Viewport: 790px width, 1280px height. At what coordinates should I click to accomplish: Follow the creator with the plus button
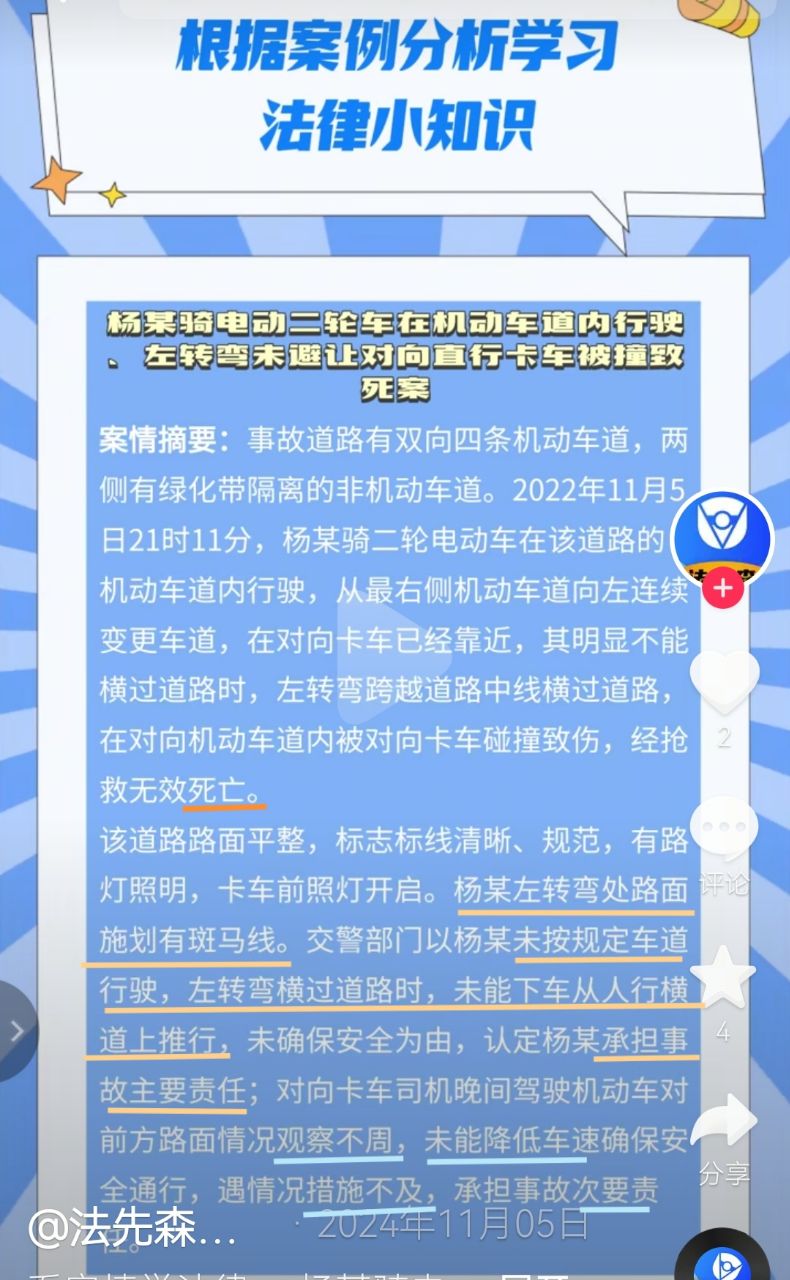[722, 588]
